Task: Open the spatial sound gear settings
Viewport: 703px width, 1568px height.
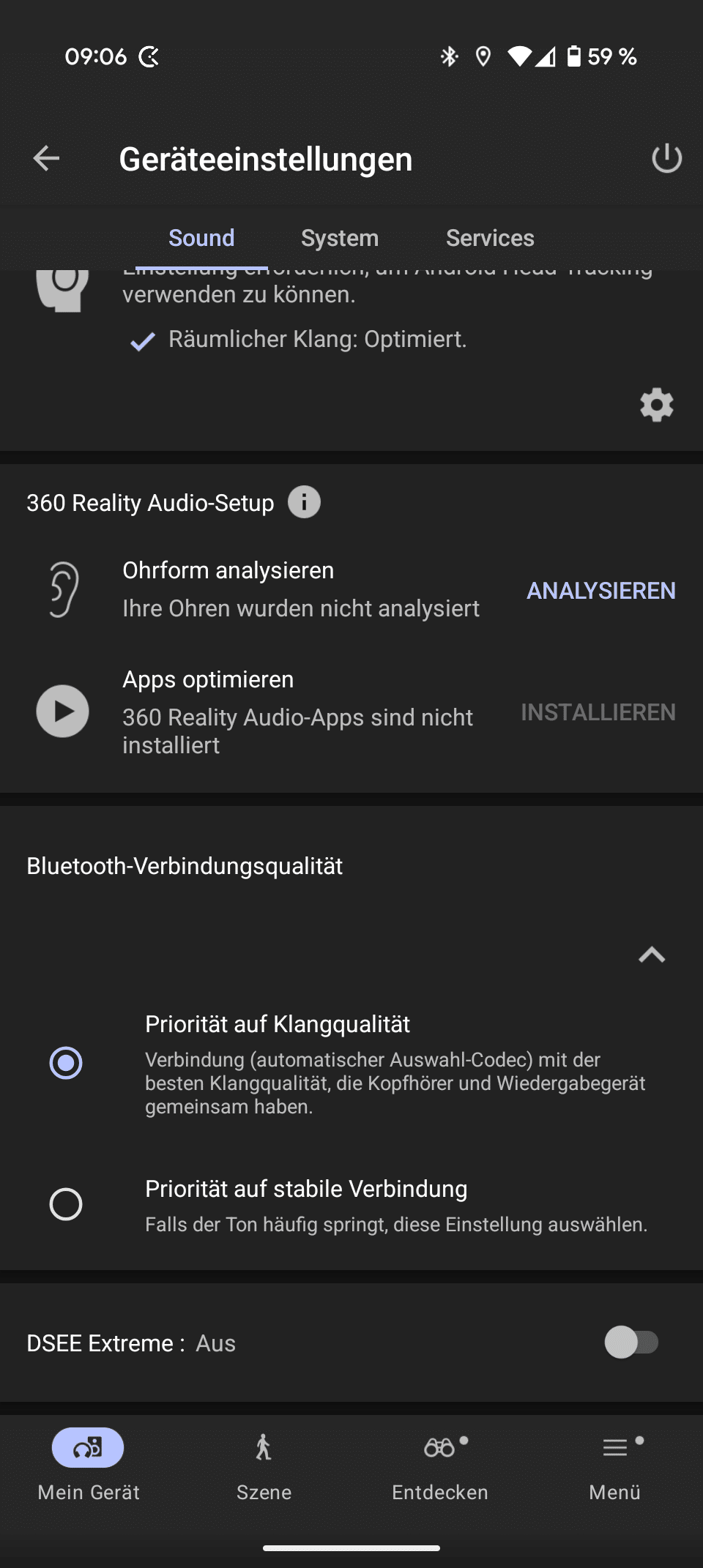Action: pos(656,405)
